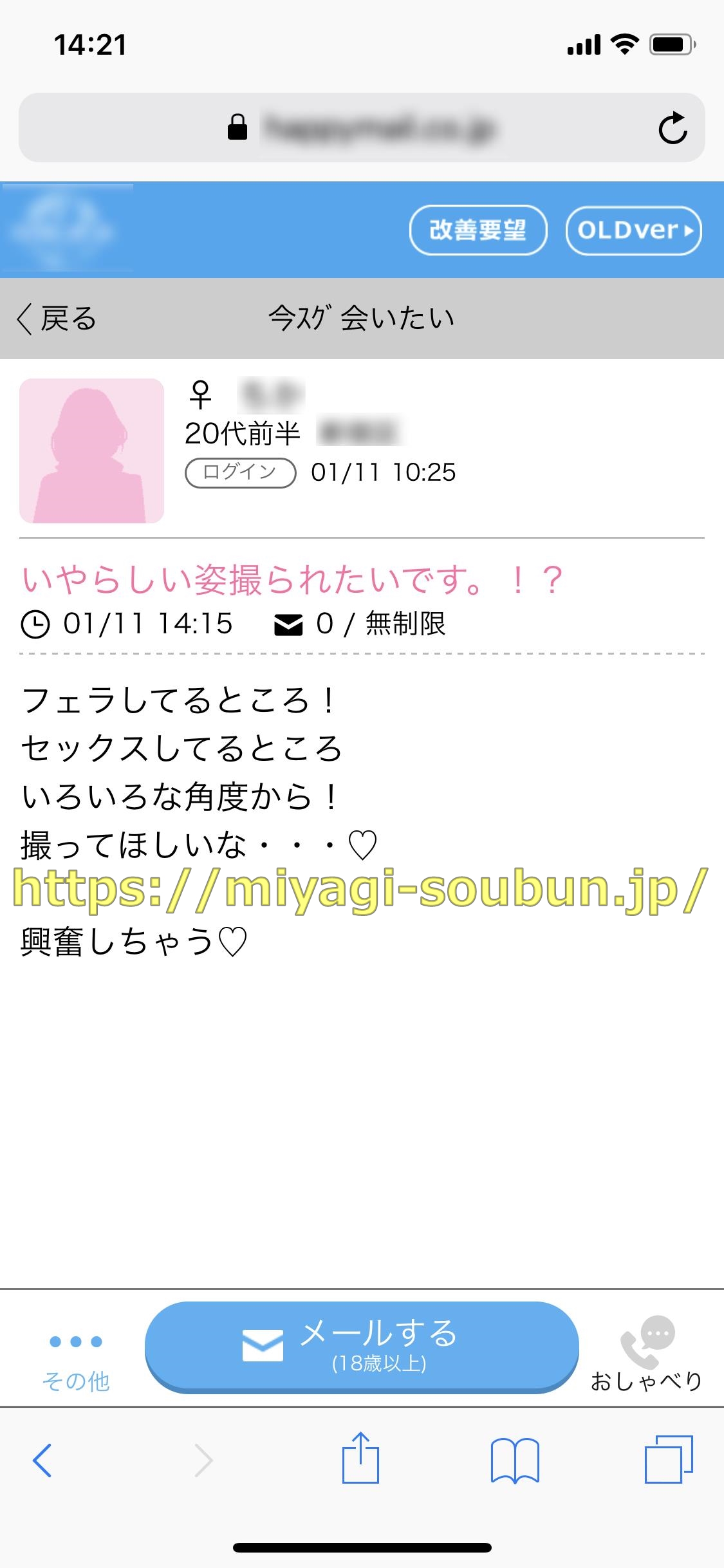Image resolution: width=724 pixels, height=1568 pixels.
Task: Open the pink profile avatar
Action: (91, 451)
